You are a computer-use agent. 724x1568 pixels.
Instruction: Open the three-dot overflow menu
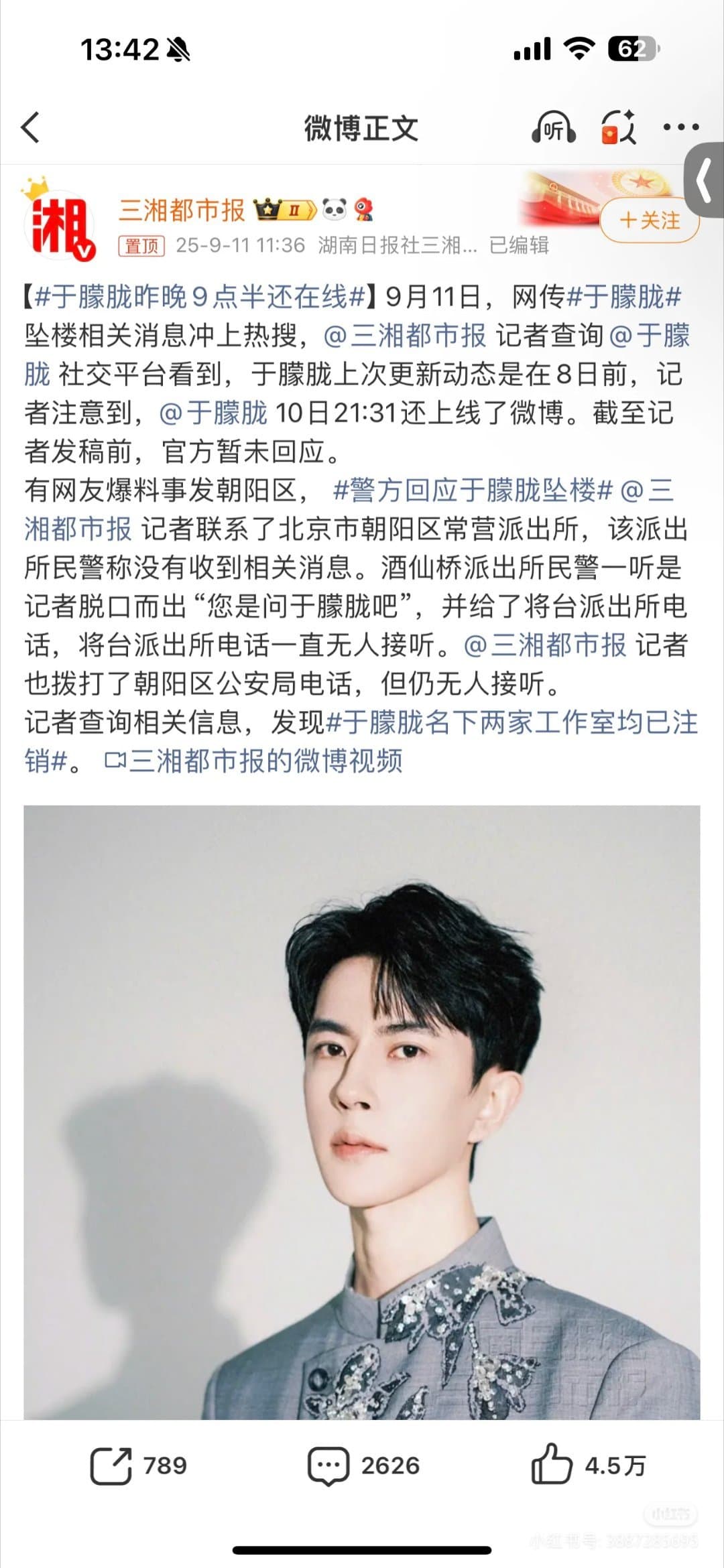tap(681, 127)
